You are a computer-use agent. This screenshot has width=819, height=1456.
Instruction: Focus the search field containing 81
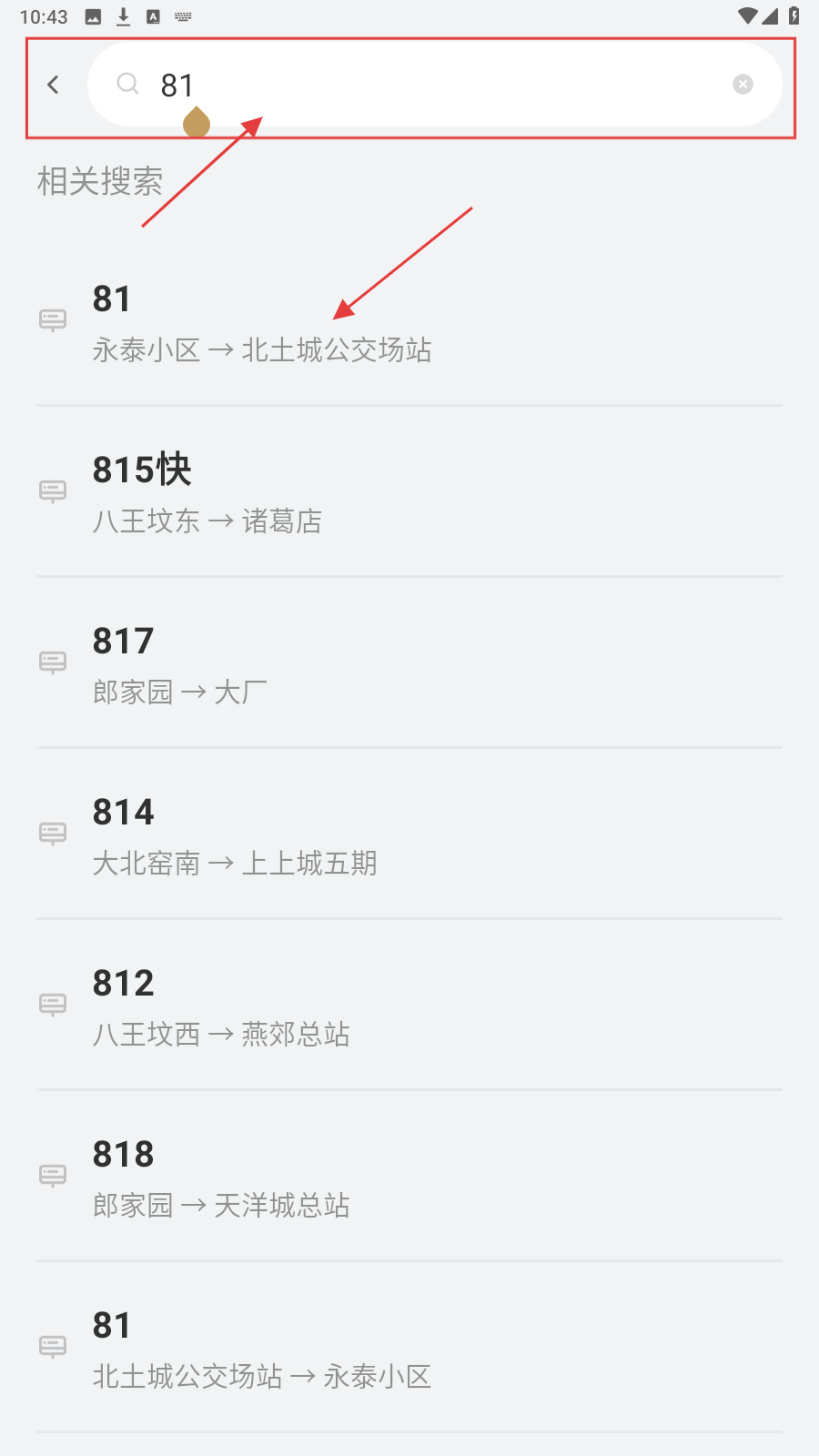[437, 85]
